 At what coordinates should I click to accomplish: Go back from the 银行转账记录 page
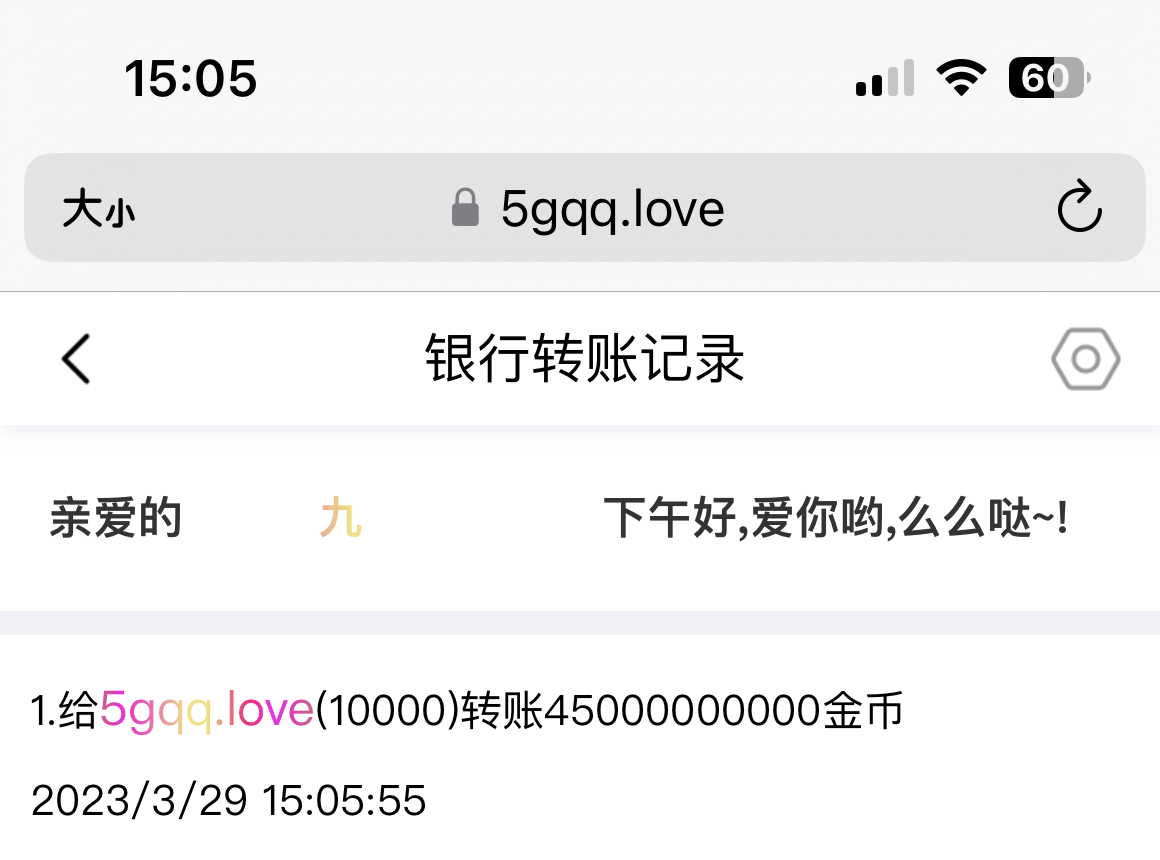(x=76, y=359)
